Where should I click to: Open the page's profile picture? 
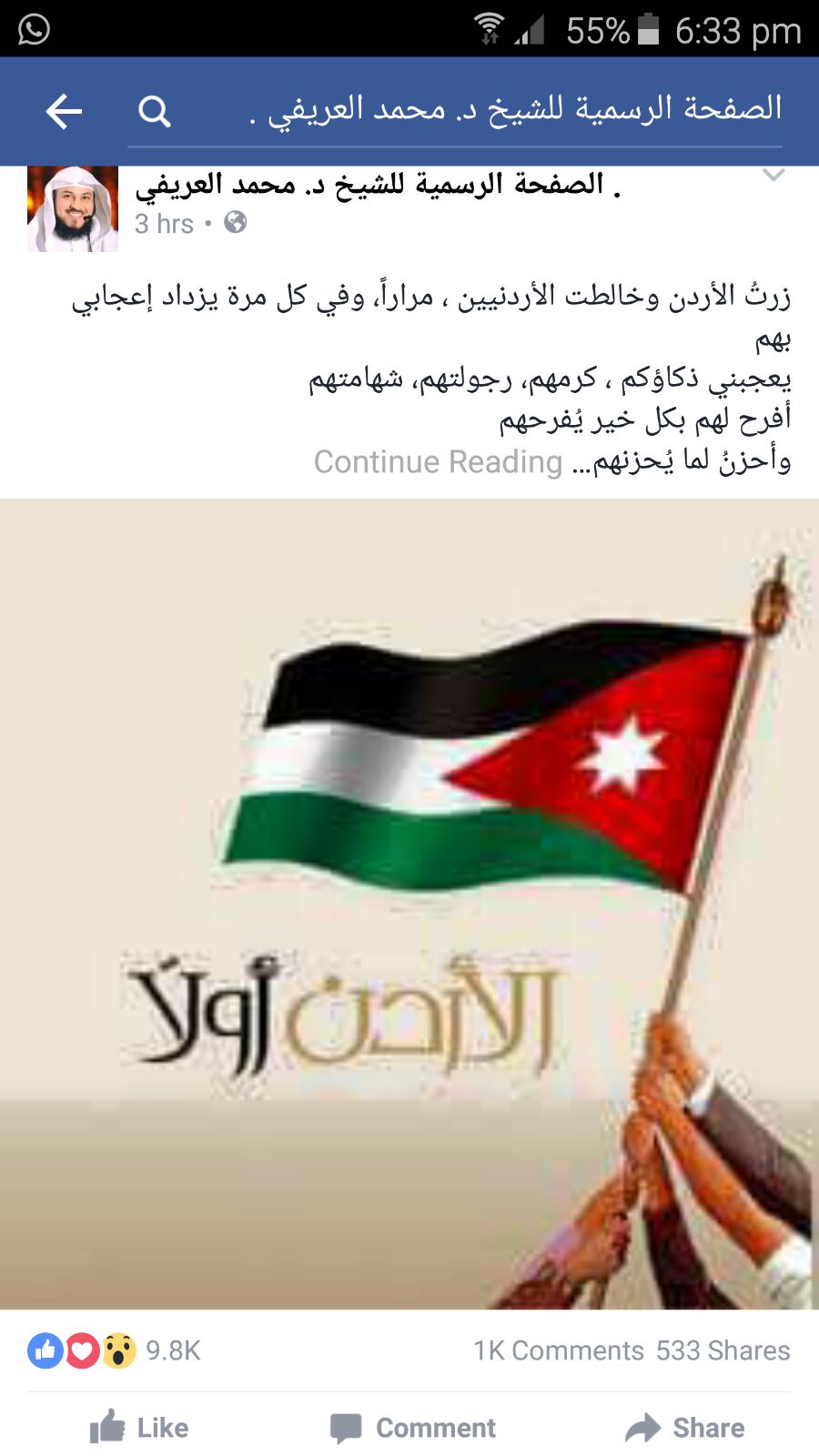73,208
